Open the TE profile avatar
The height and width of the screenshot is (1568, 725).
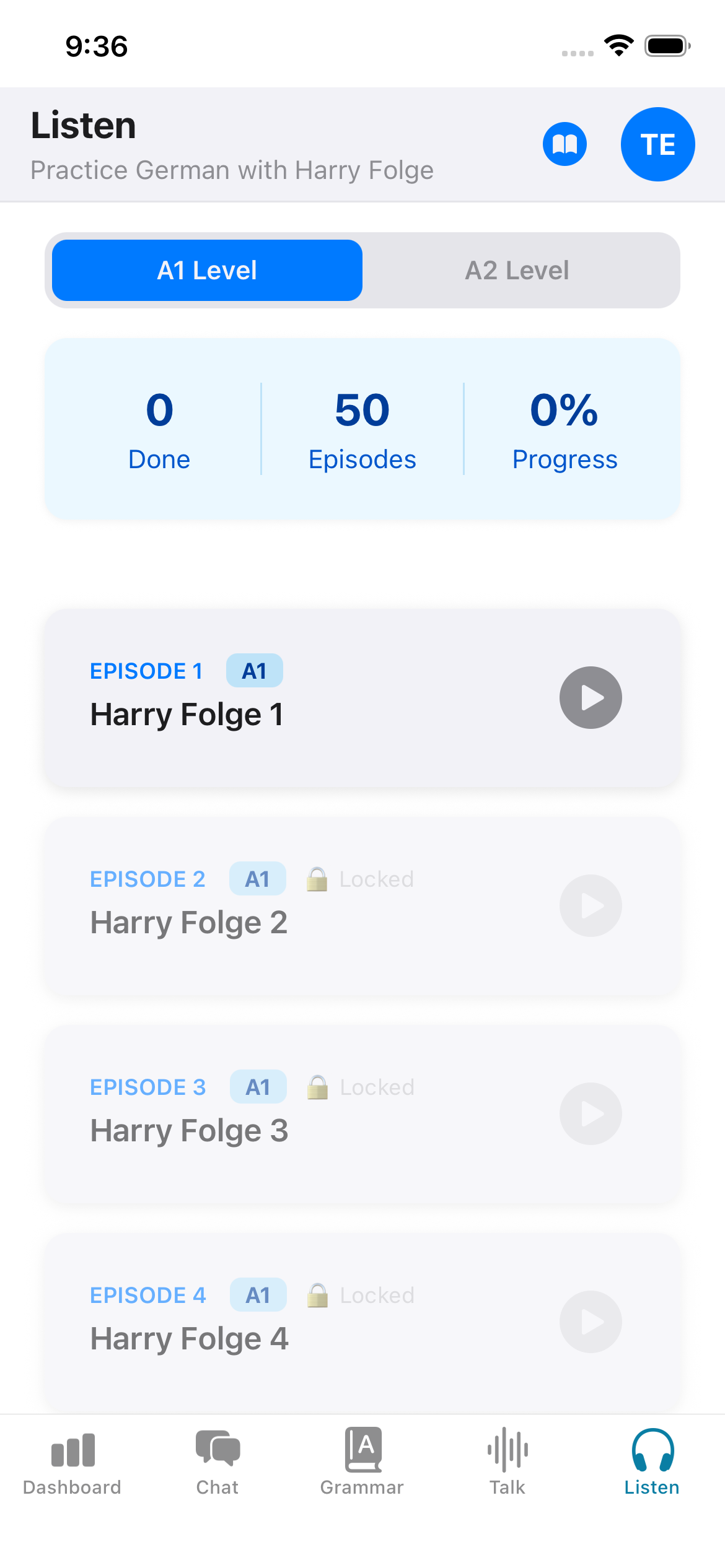pos(657,144)
